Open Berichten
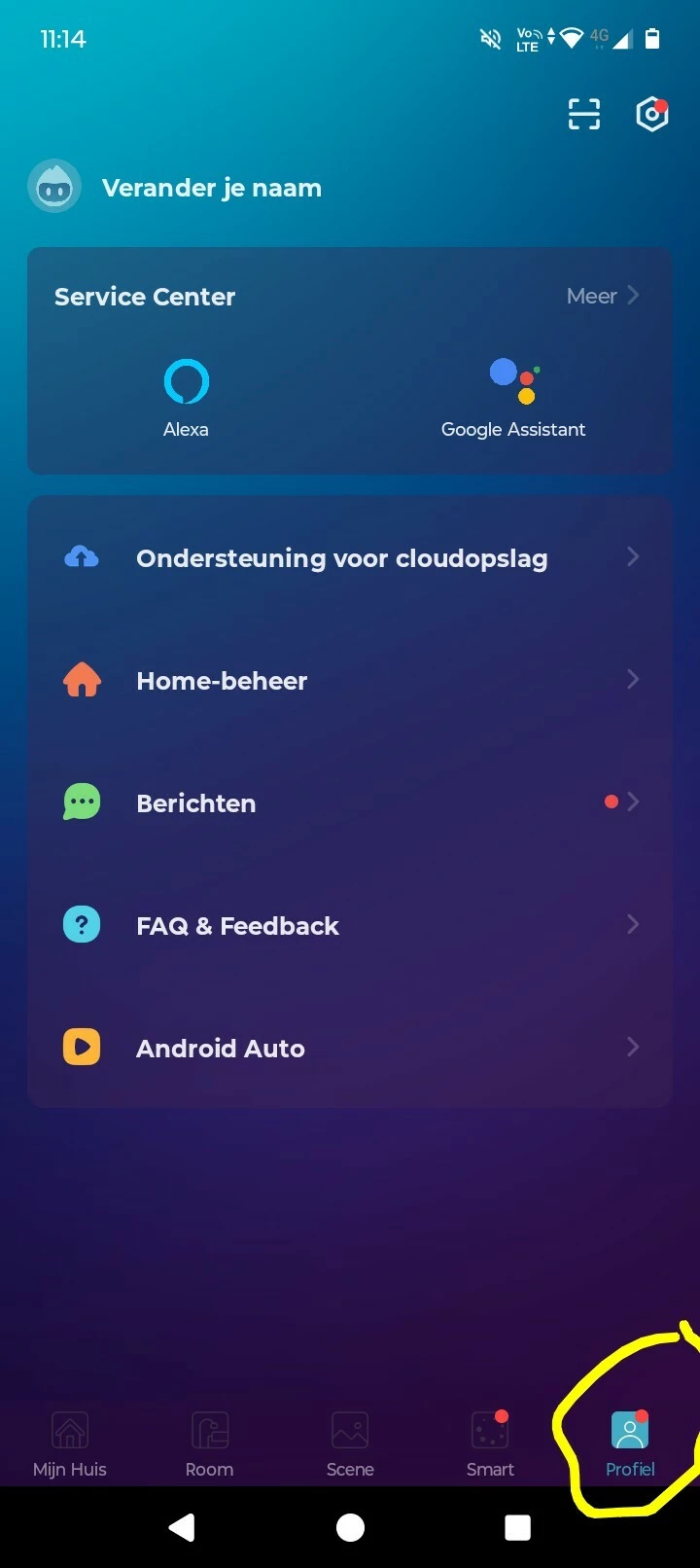The width and height of the screenshot is (700, 1568). [350, 803]
